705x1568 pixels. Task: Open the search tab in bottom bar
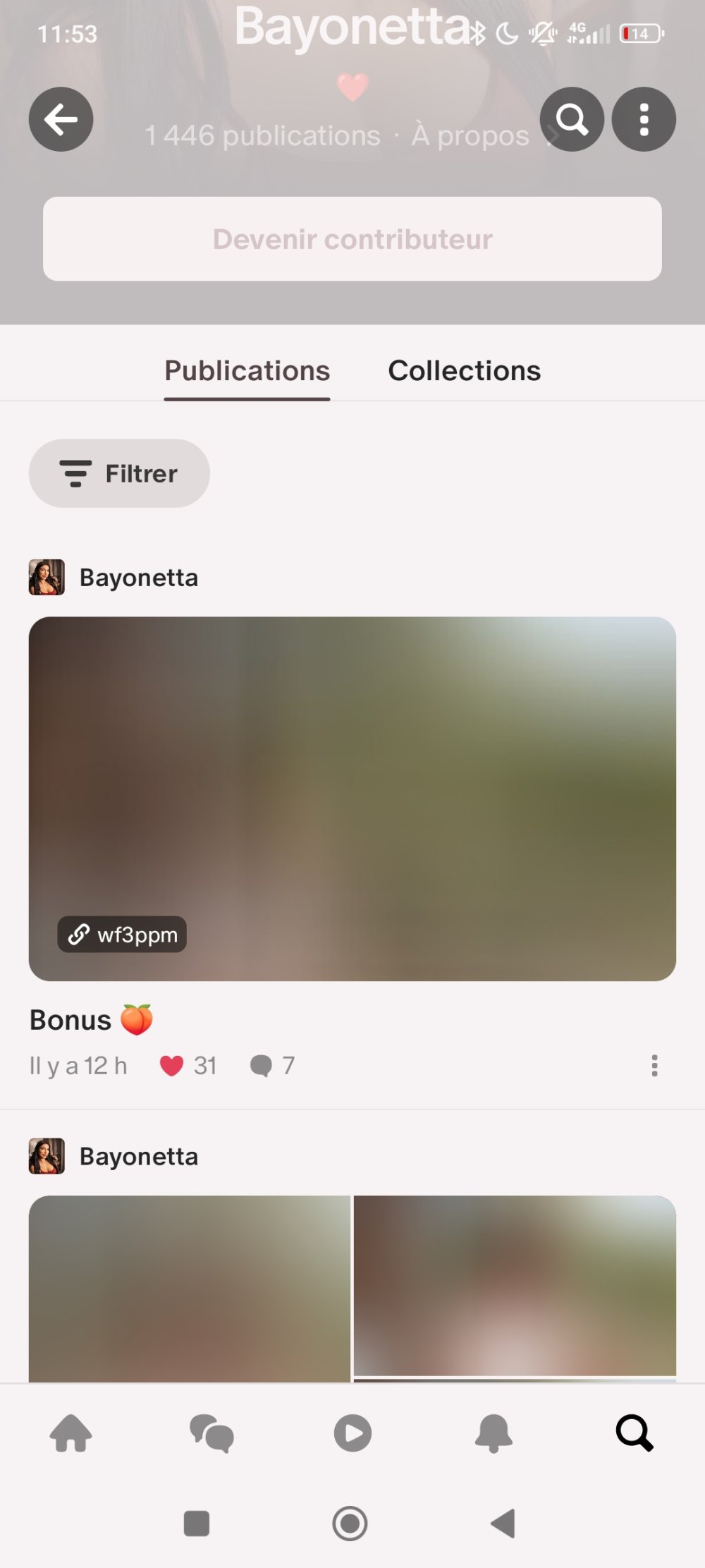point(634,1433)
